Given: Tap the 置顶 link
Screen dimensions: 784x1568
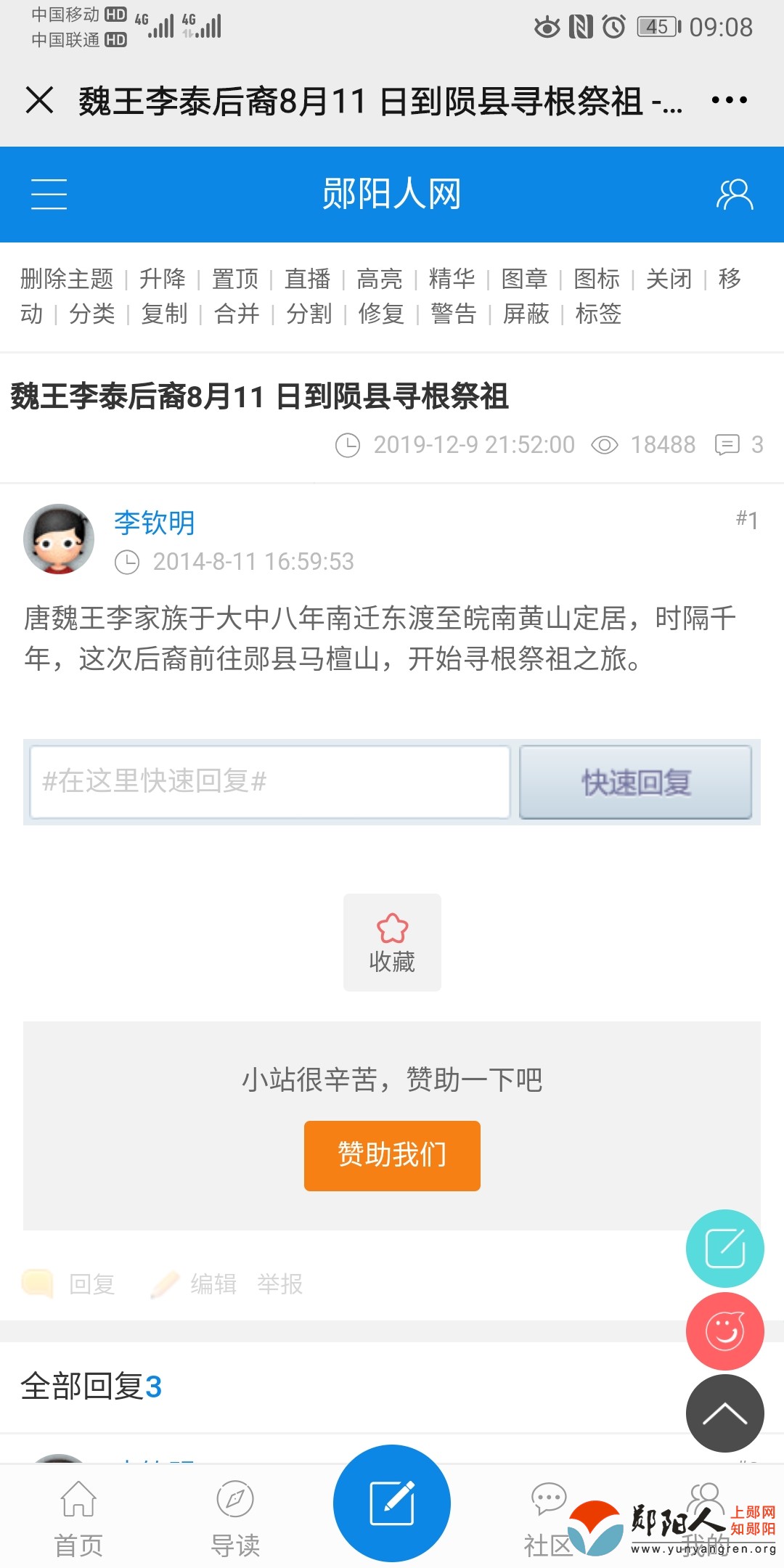Looking at the screenshot, I should click(x=234, y=279).
